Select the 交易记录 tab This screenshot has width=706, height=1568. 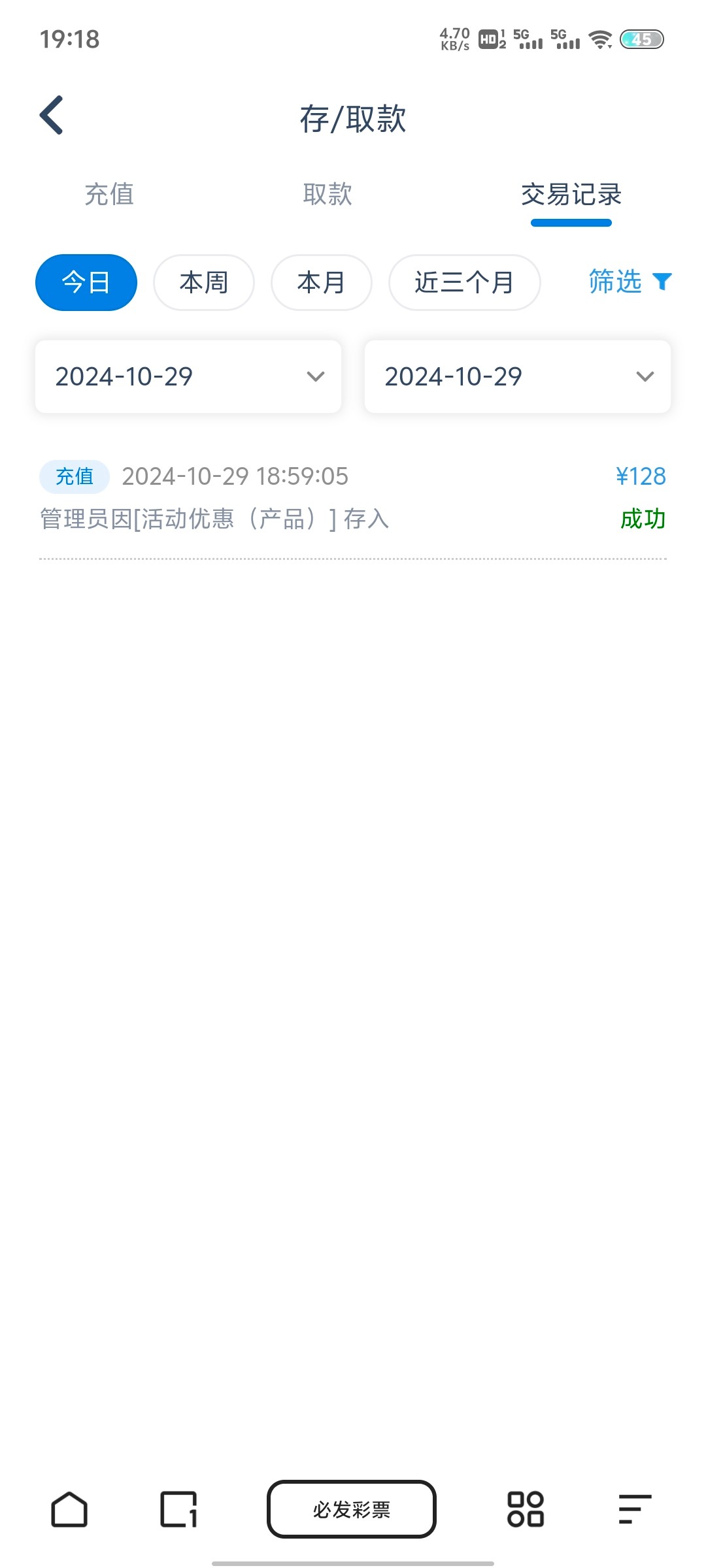click(571, 194)
